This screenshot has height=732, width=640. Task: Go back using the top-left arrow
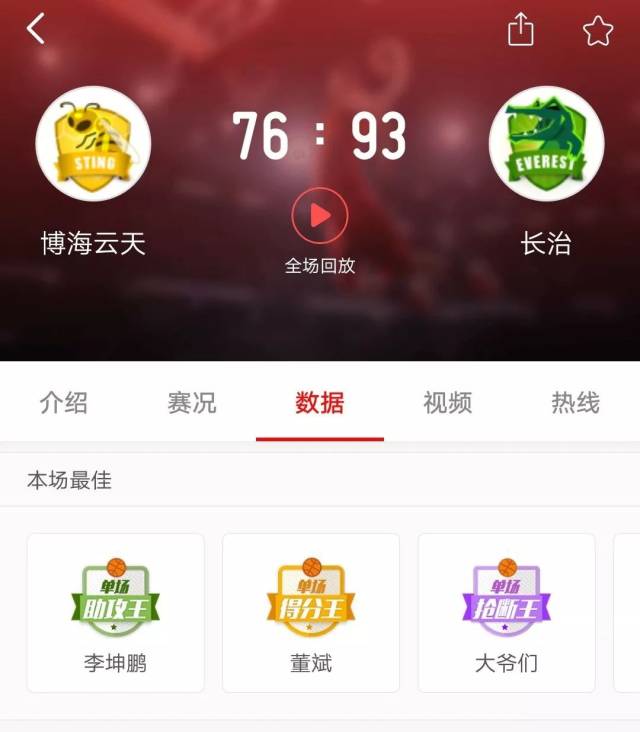(x=36, y=29)
